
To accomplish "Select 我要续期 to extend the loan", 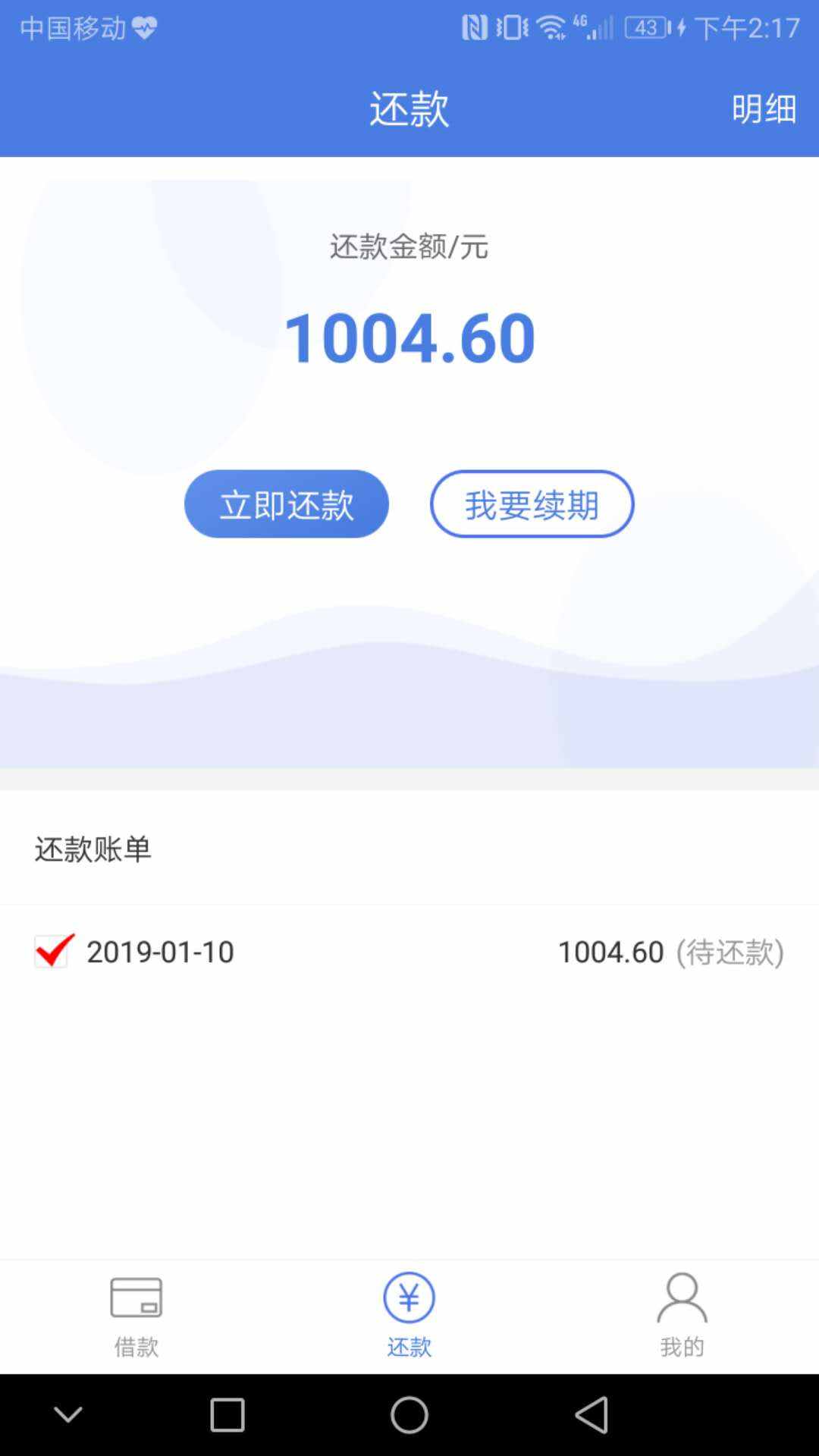I will tap(532, 504).
